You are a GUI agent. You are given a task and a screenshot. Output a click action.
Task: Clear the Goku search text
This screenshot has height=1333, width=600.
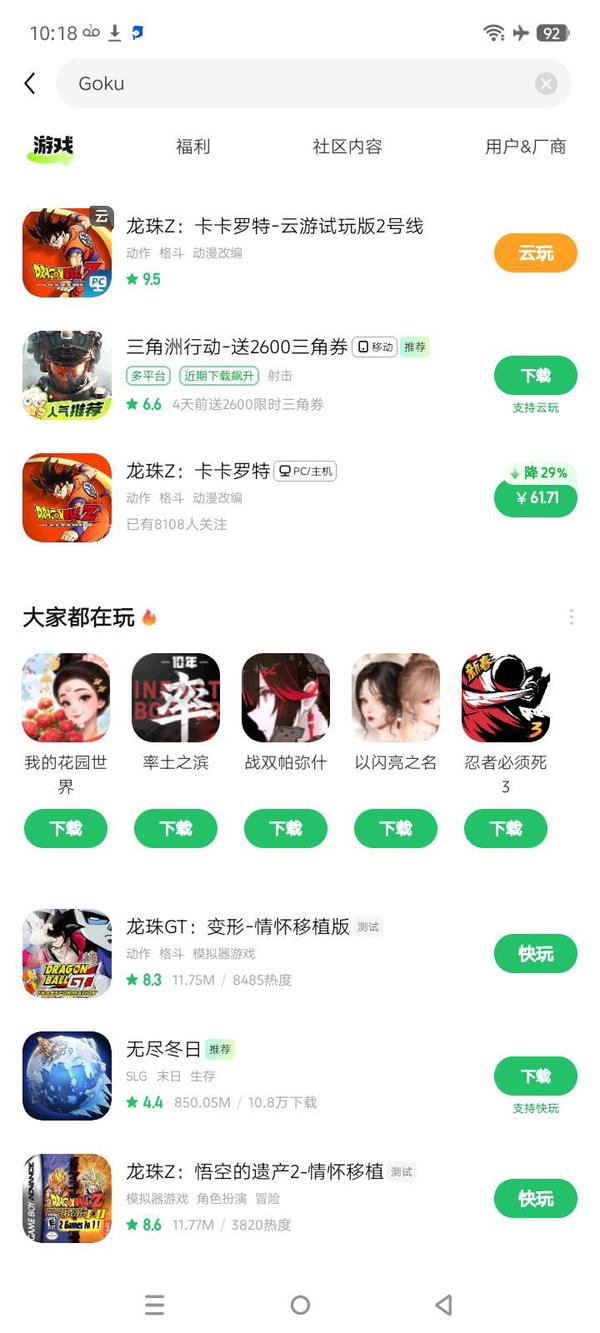[545, 84]
